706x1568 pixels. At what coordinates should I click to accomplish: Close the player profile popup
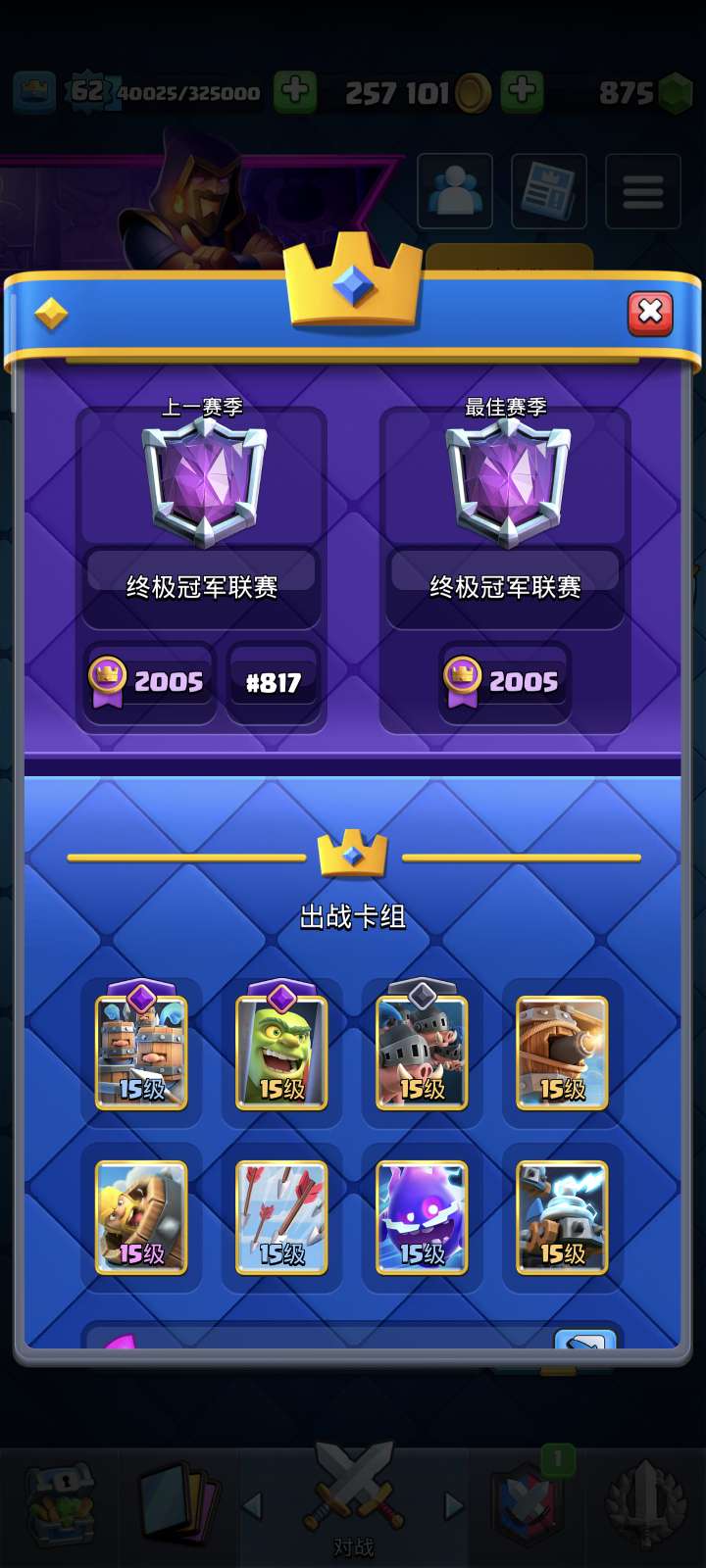coord(650,313)
